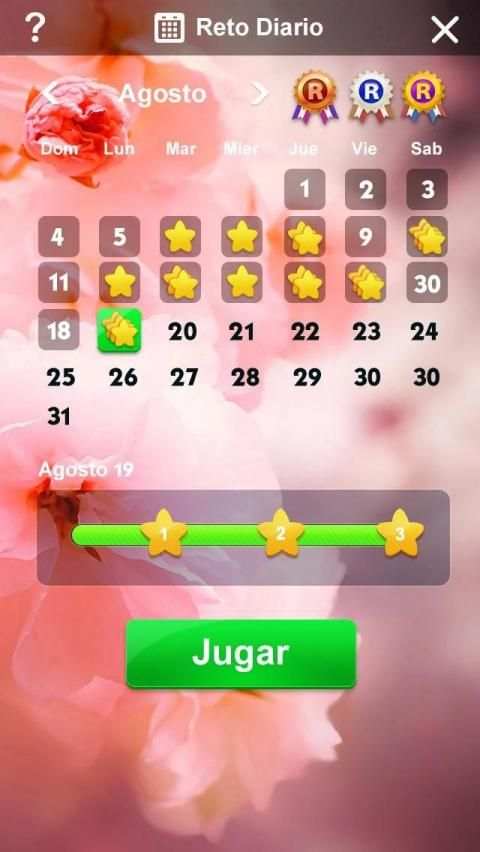Go to the previous month arrow

tap(48, 93)
